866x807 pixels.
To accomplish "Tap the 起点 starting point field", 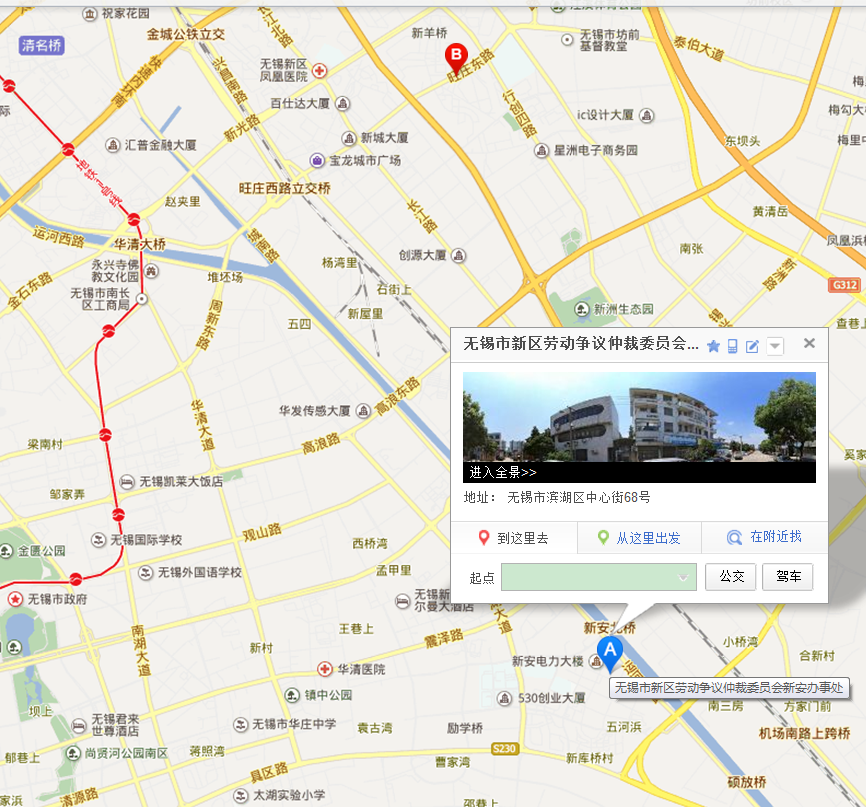I will pos(598,577).
